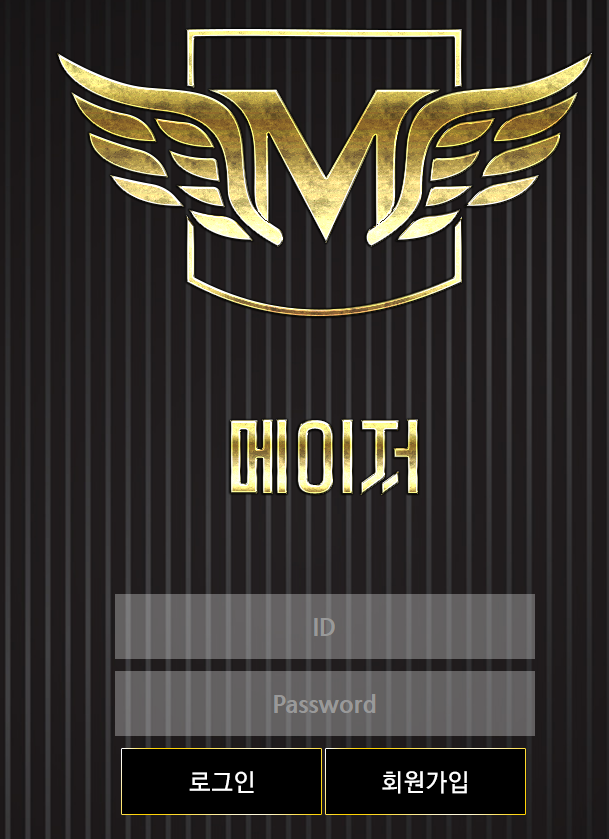Image resolution: width=609 pixels, height=839 pixels.
Task: Tap the ID input field
Action: 324,627
